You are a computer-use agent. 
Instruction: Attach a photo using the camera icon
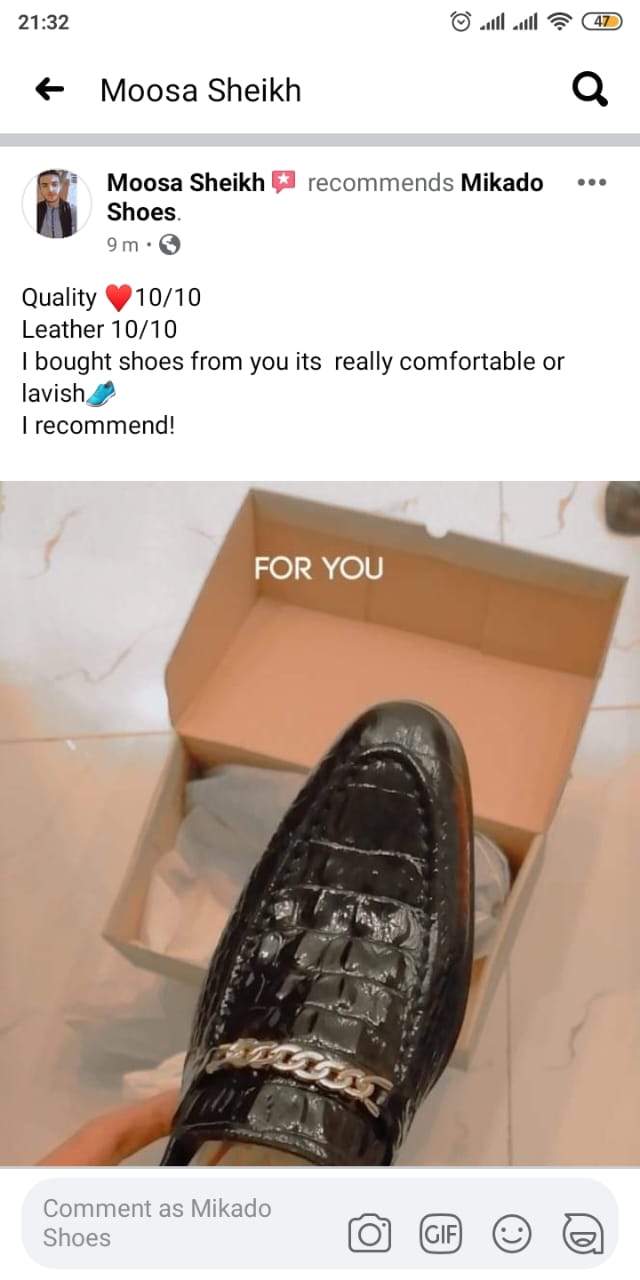point(369,1234)
